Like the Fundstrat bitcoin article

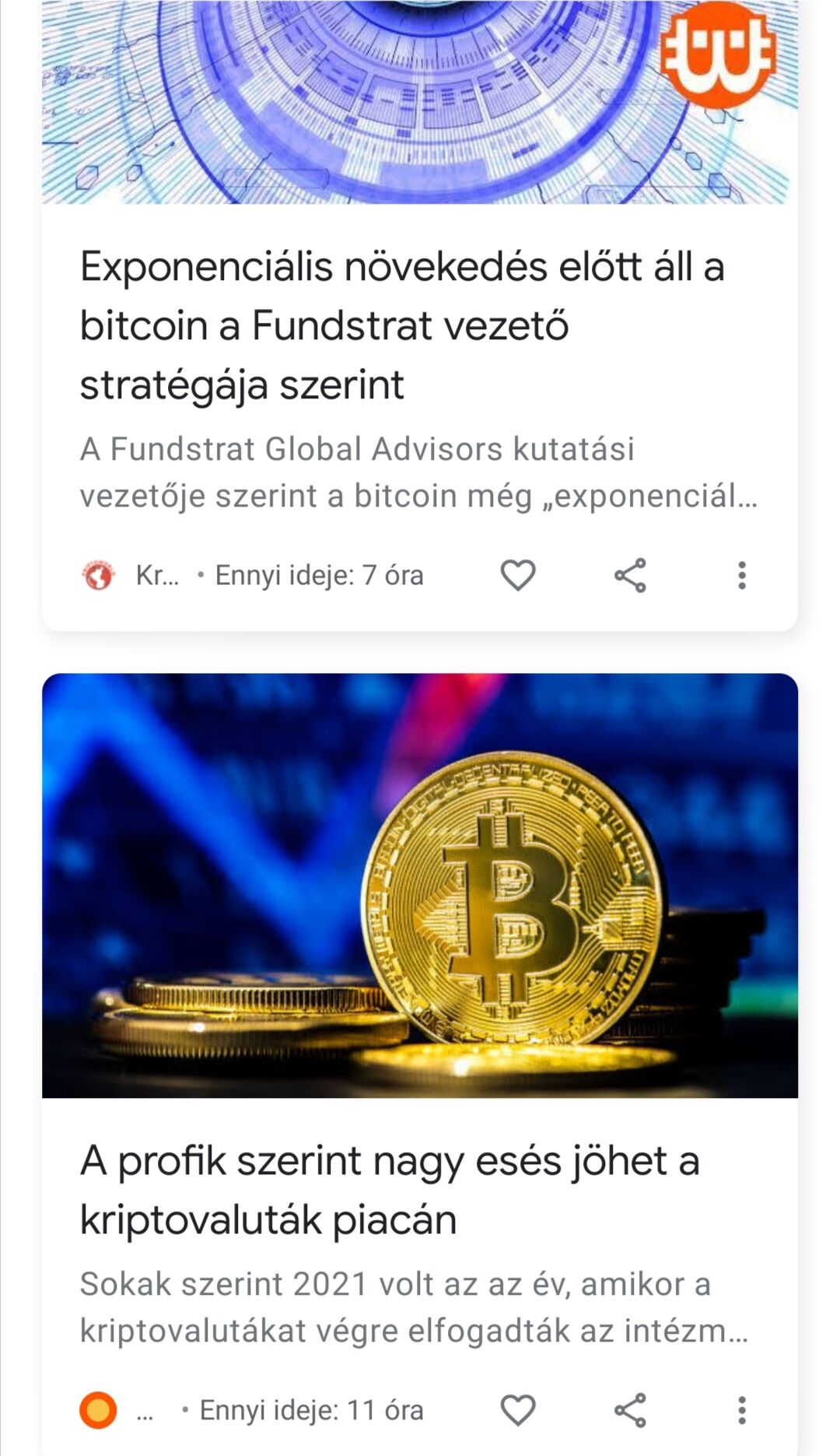click(517, 576)
